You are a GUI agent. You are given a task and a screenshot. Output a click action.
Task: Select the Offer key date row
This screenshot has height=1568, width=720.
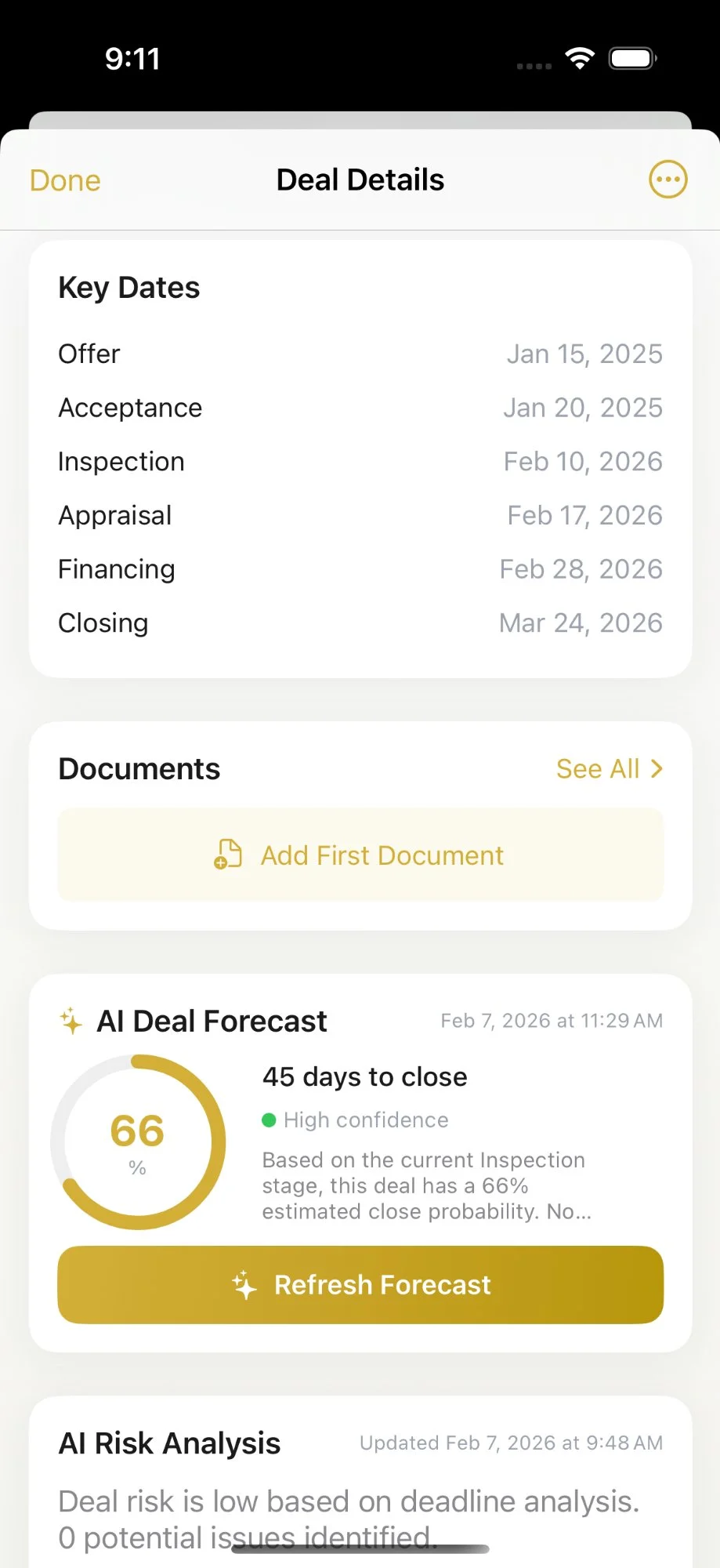coord(360,354)
